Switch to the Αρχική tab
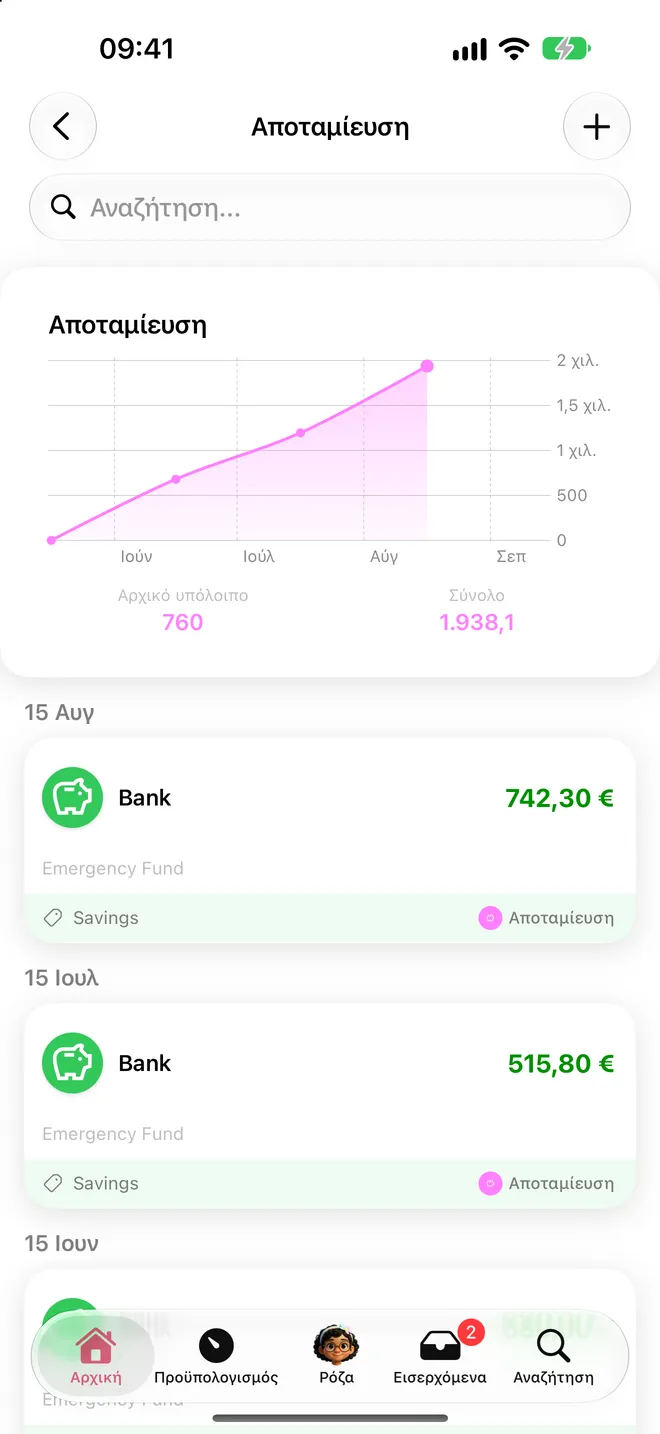Image resolution: width=660 pixels, height=1434 pixels. (96, 1357)
